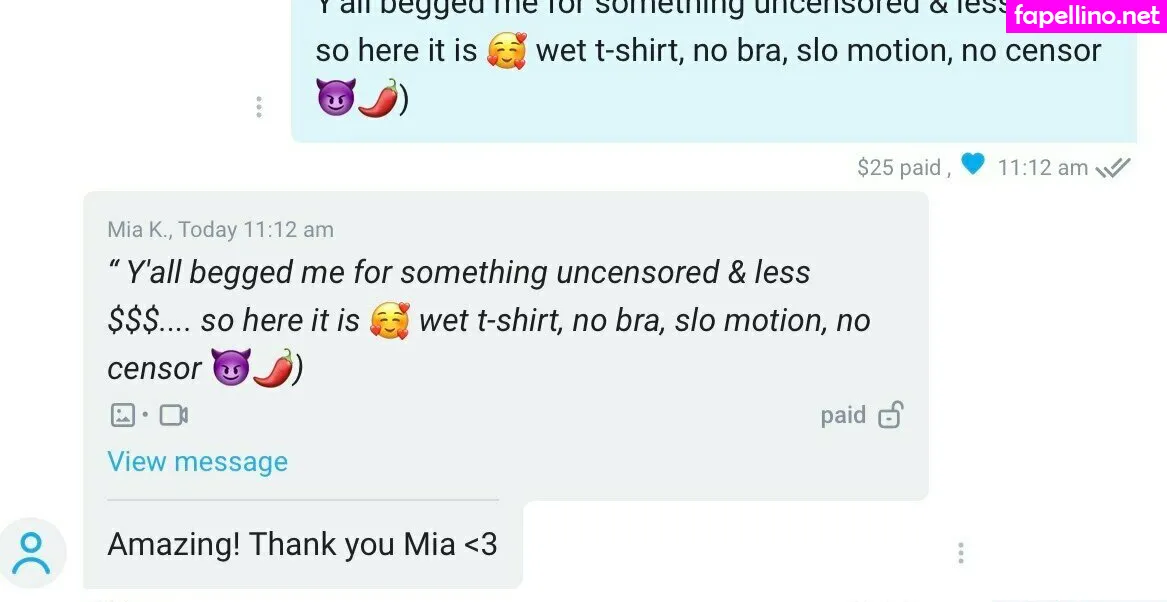Open the profile avatar beside the reply

pos(33,553)
